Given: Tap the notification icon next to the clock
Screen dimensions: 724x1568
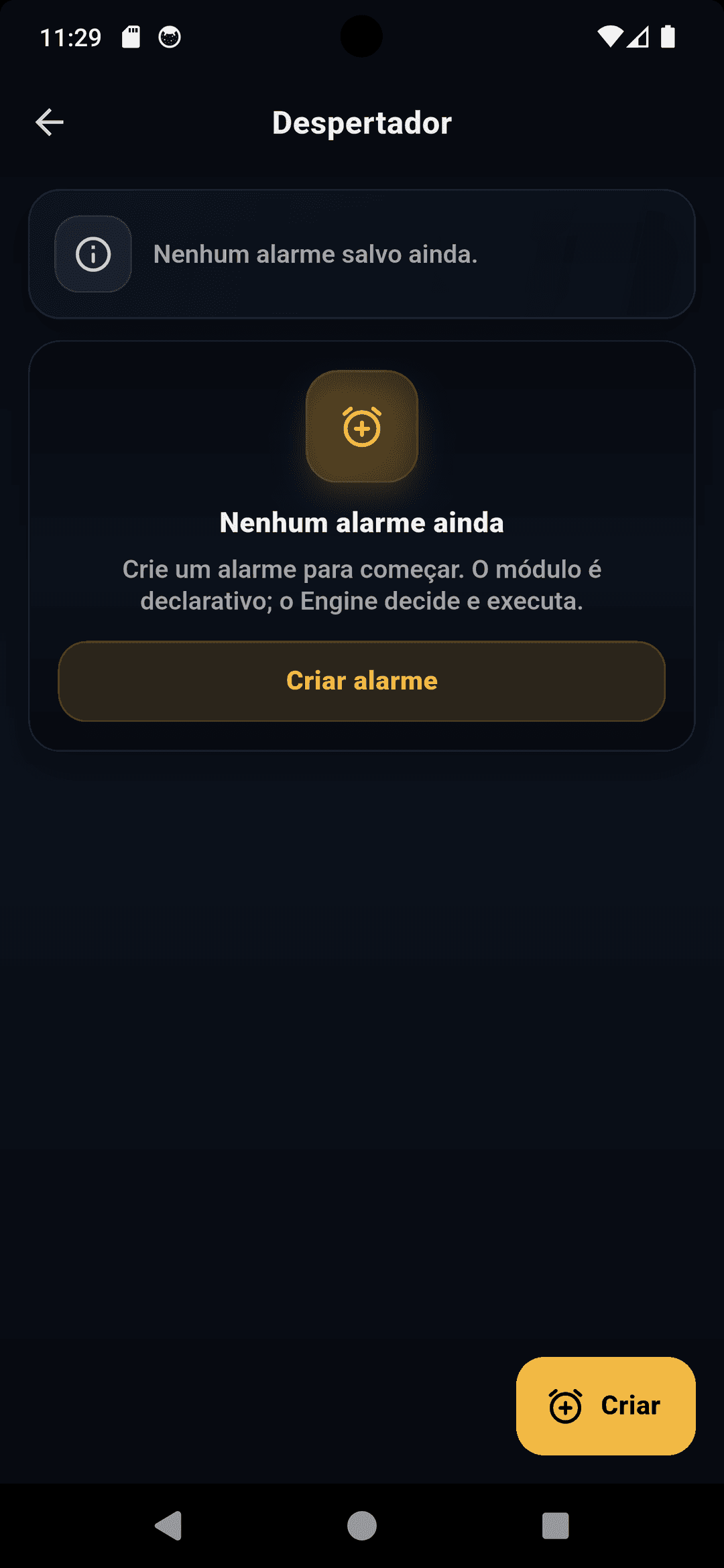Looking at the screenshot, I should pyautogui.click(x=170, y=38).
